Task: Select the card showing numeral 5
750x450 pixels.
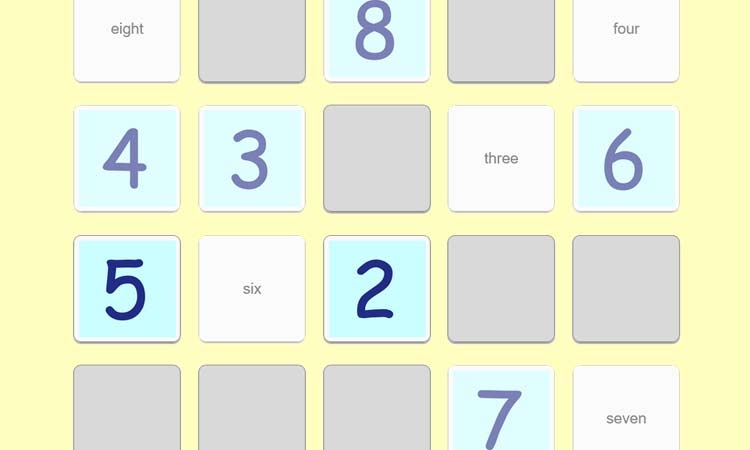Action: [127, 289]
